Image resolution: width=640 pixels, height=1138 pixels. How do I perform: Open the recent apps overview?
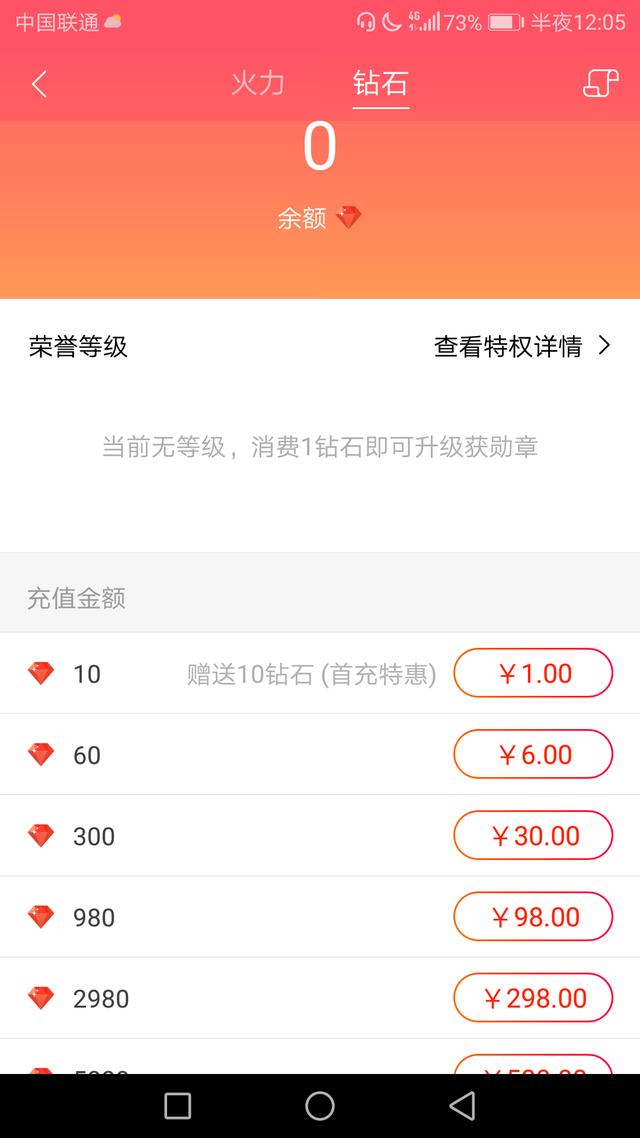(x=178, y=1105)
